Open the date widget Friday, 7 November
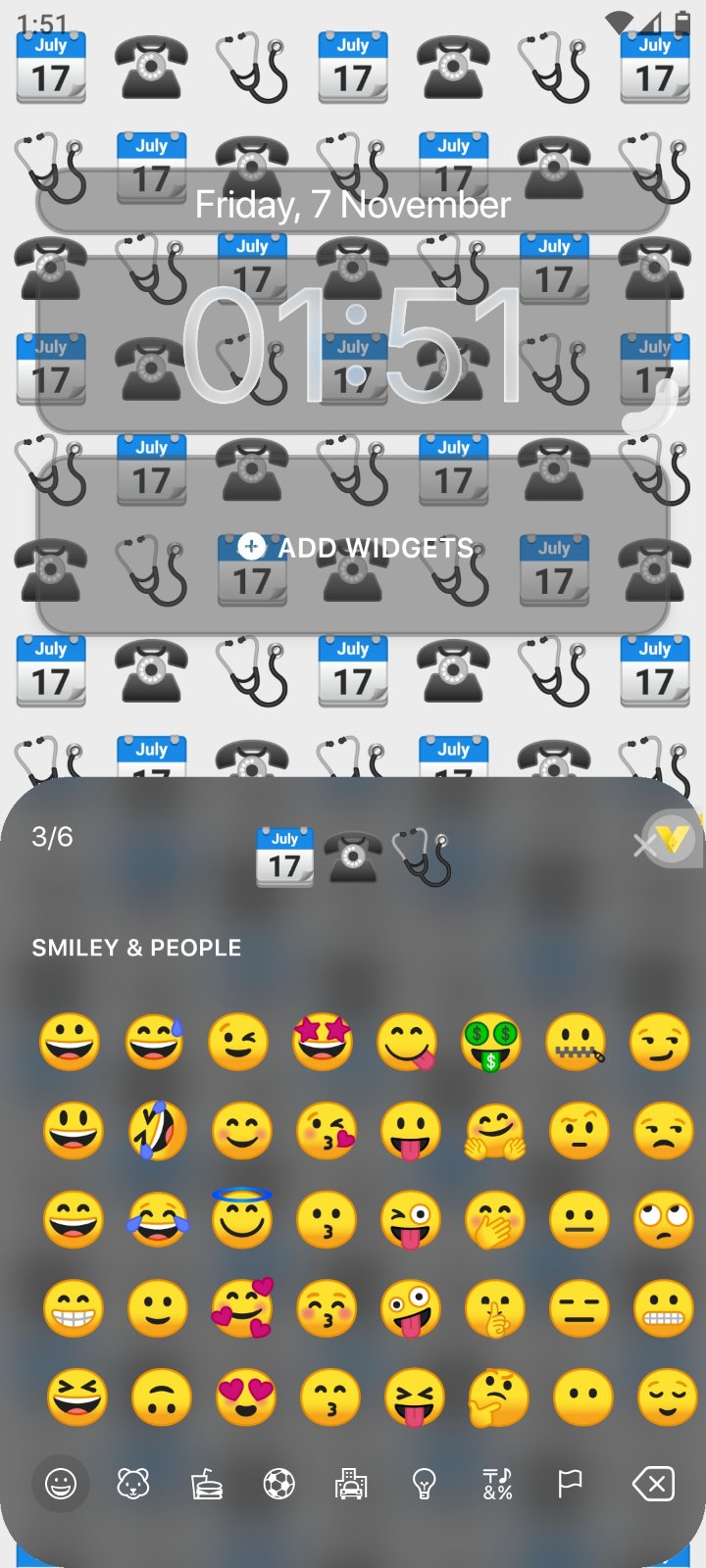This screenshot has width=706, height=1568. (x=353, y=204)
